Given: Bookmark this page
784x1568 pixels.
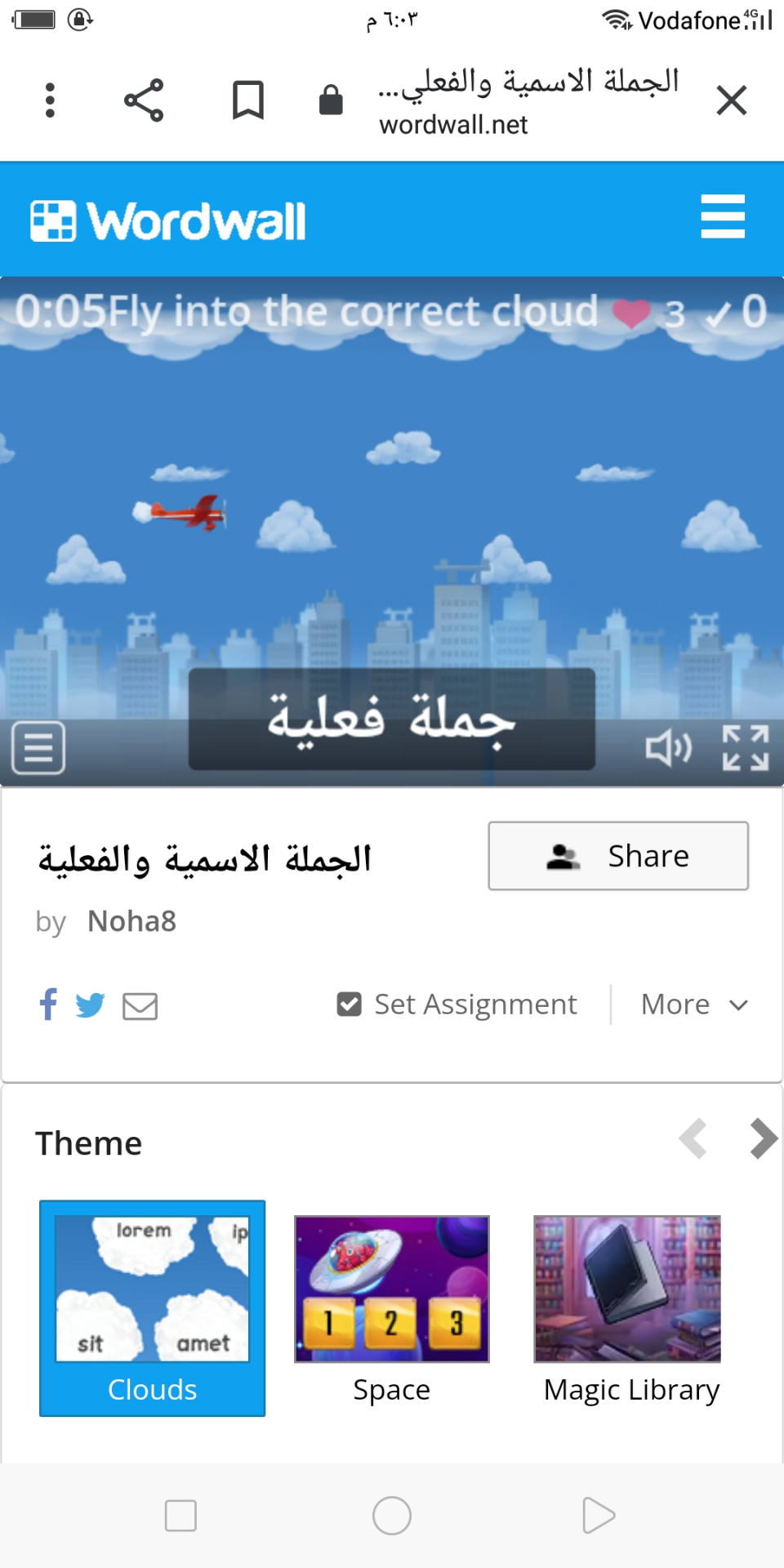Looking at the screenshot, I should [247, 100].
